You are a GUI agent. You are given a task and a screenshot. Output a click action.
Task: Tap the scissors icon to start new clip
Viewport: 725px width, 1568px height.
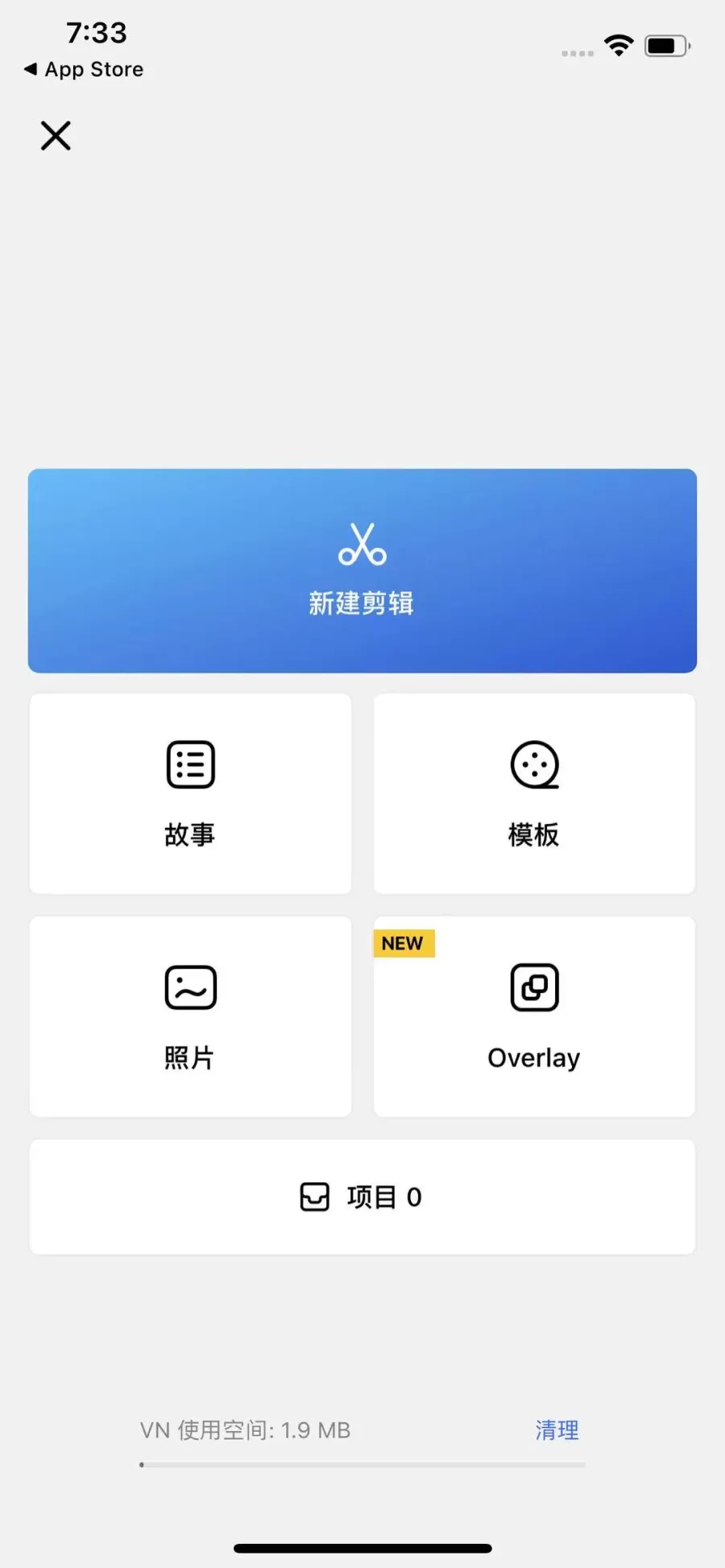pyautogui.click(x=362, y=544)
